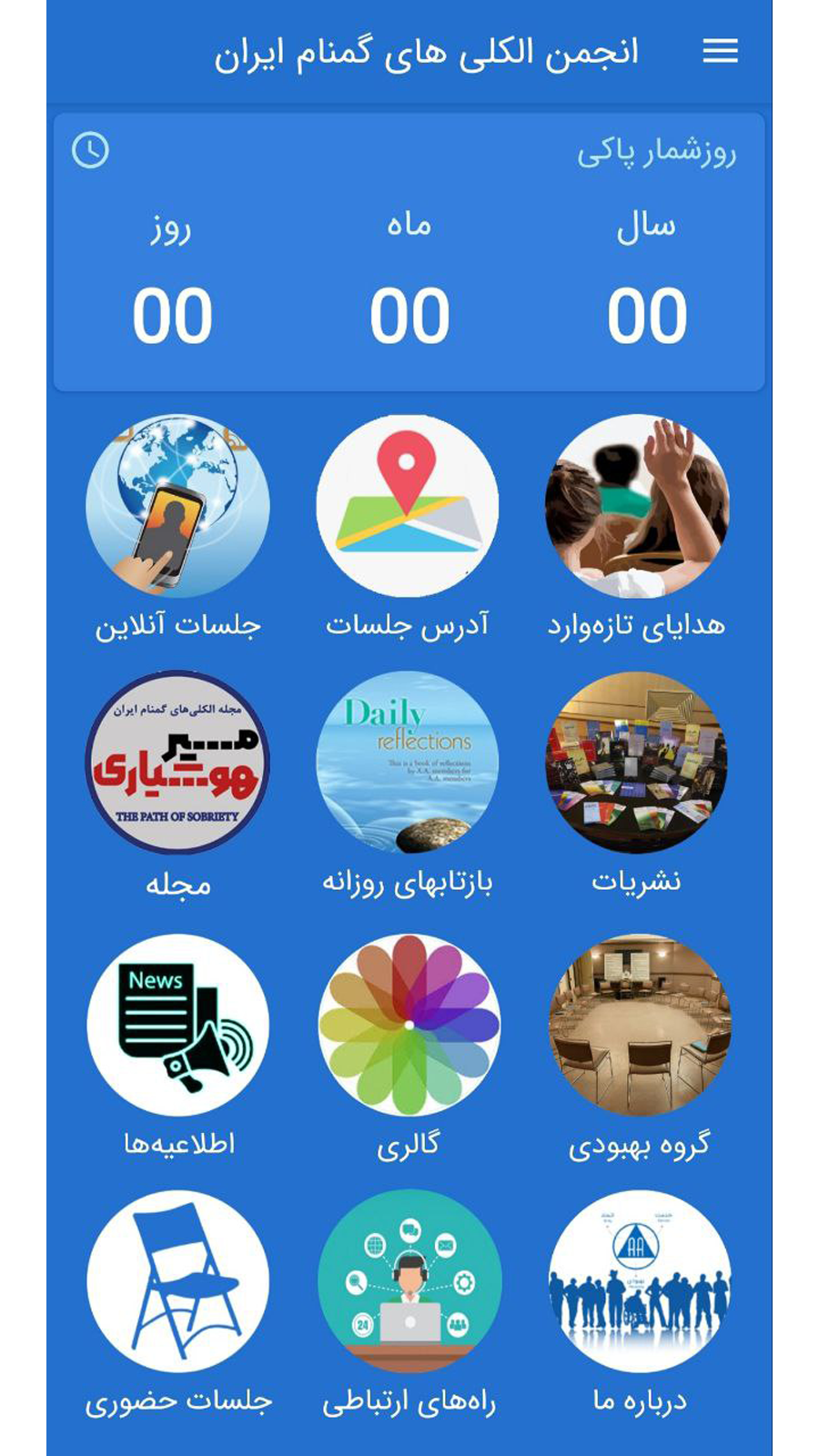
Task: Tap the clock icon on sobriety counter
Action: coord(90,150)
